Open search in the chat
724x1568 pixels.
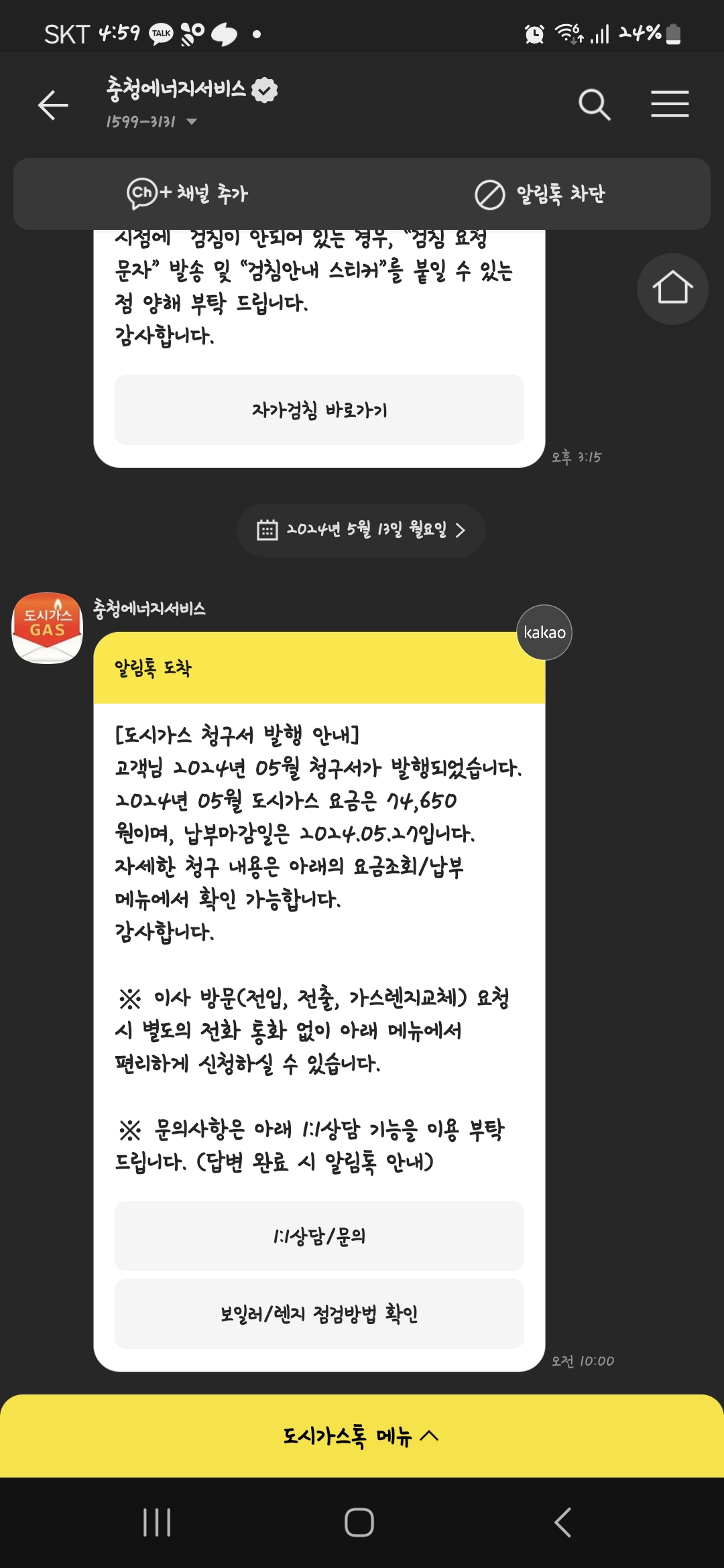(x=594, y=105)
